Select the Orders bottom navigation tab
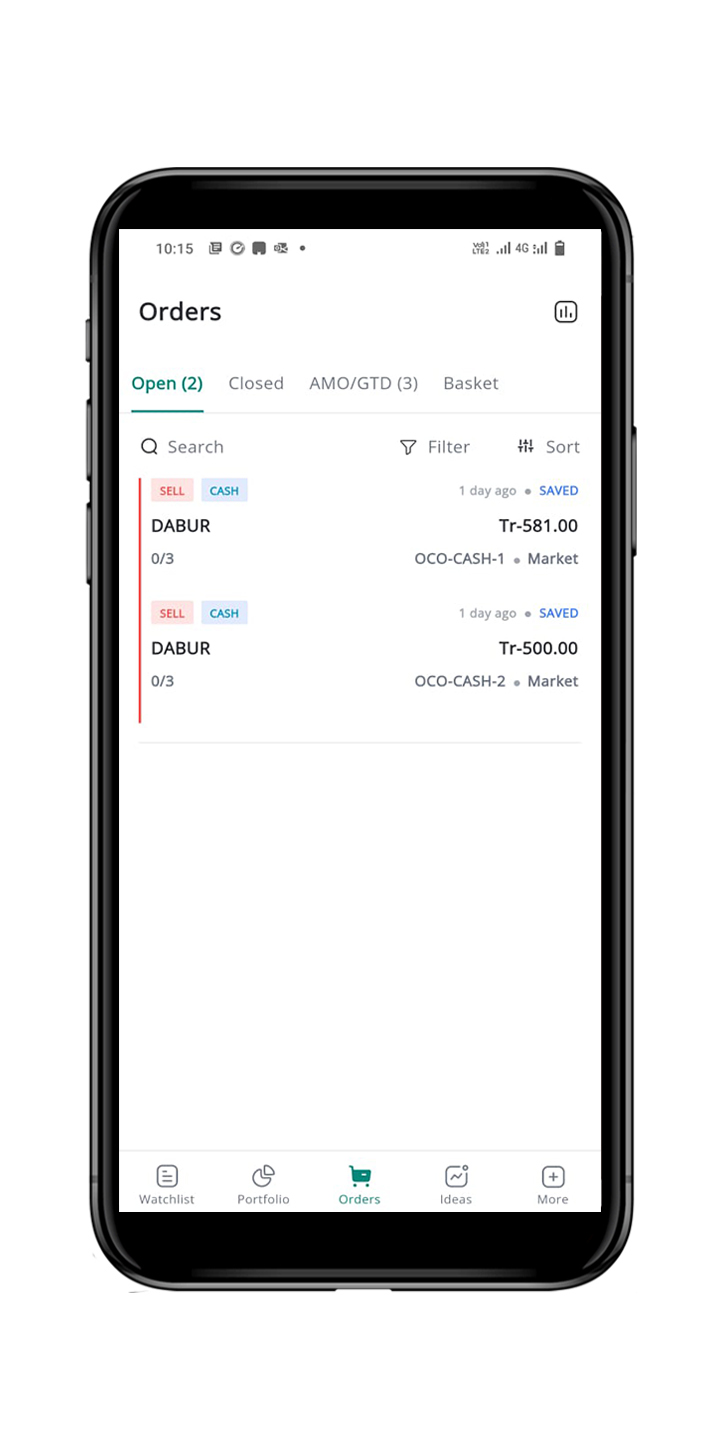 [359, 1185]
